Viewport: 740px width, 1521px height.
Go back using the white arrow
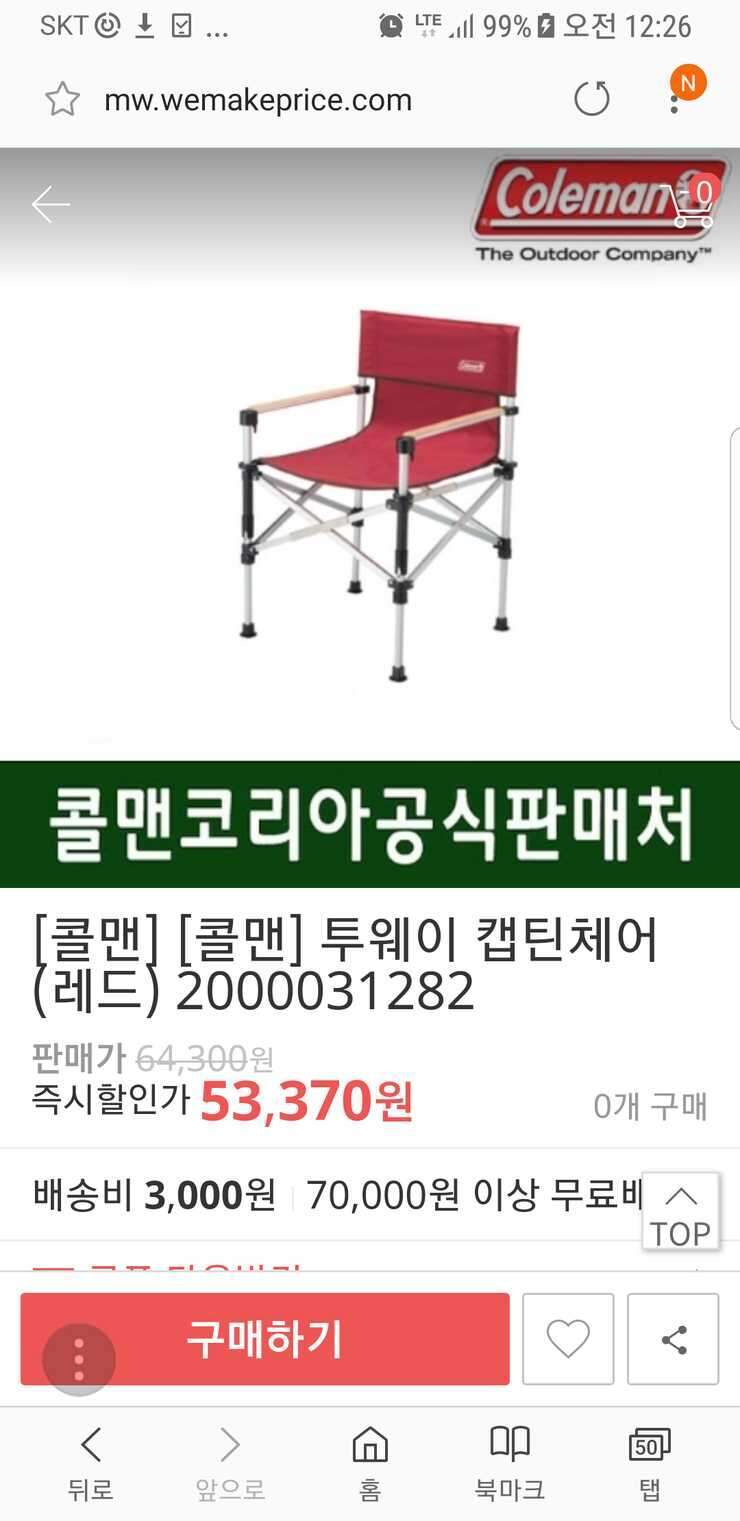tap(50, 205)
